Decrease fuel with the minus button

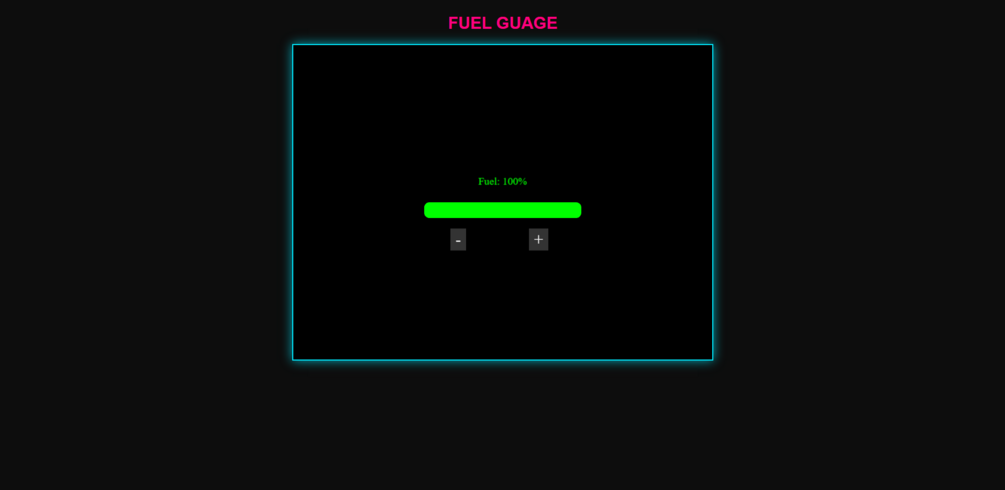pyautogui.click(x=458, y=239)
